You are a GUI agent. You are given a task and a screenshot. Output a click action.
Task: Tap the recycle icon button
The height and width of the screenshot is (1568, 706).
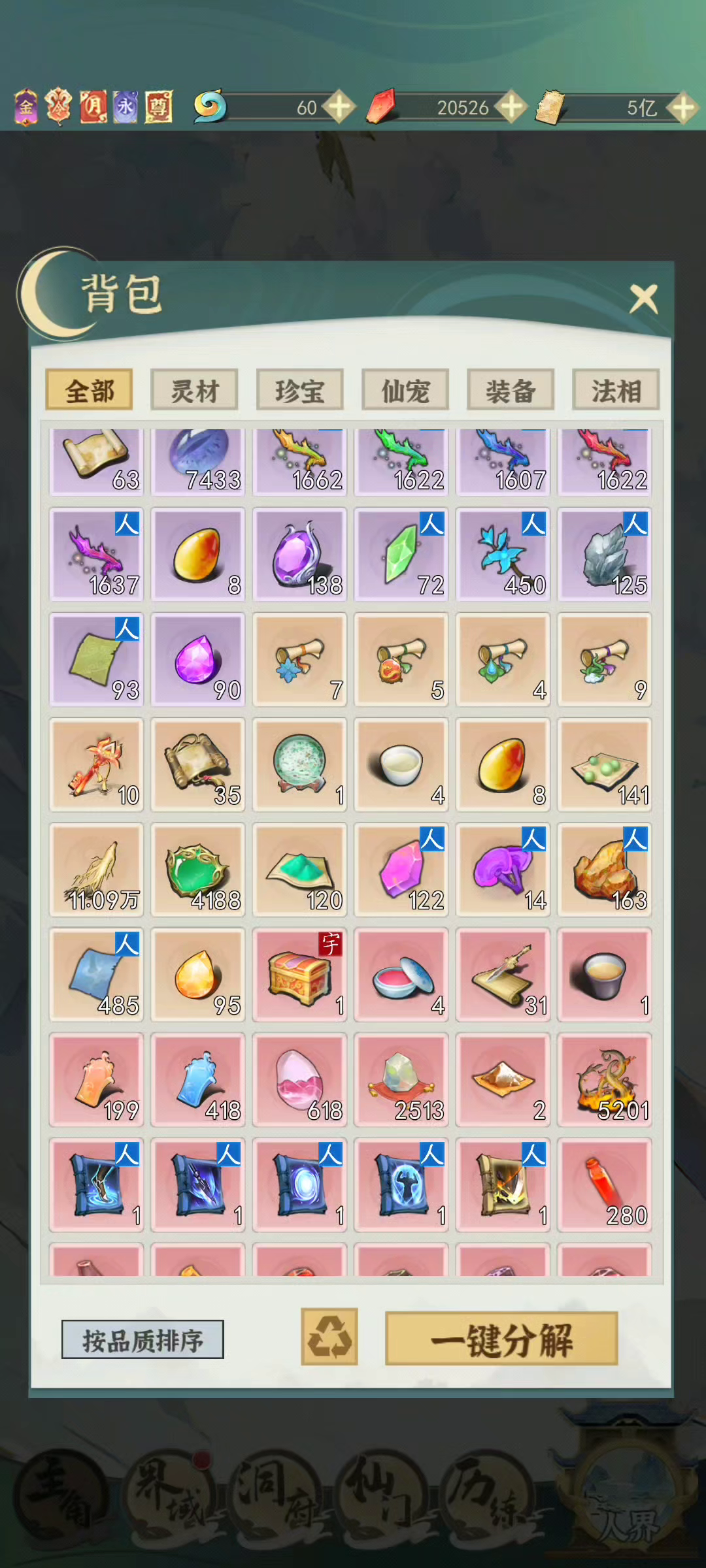point(329,1336)
